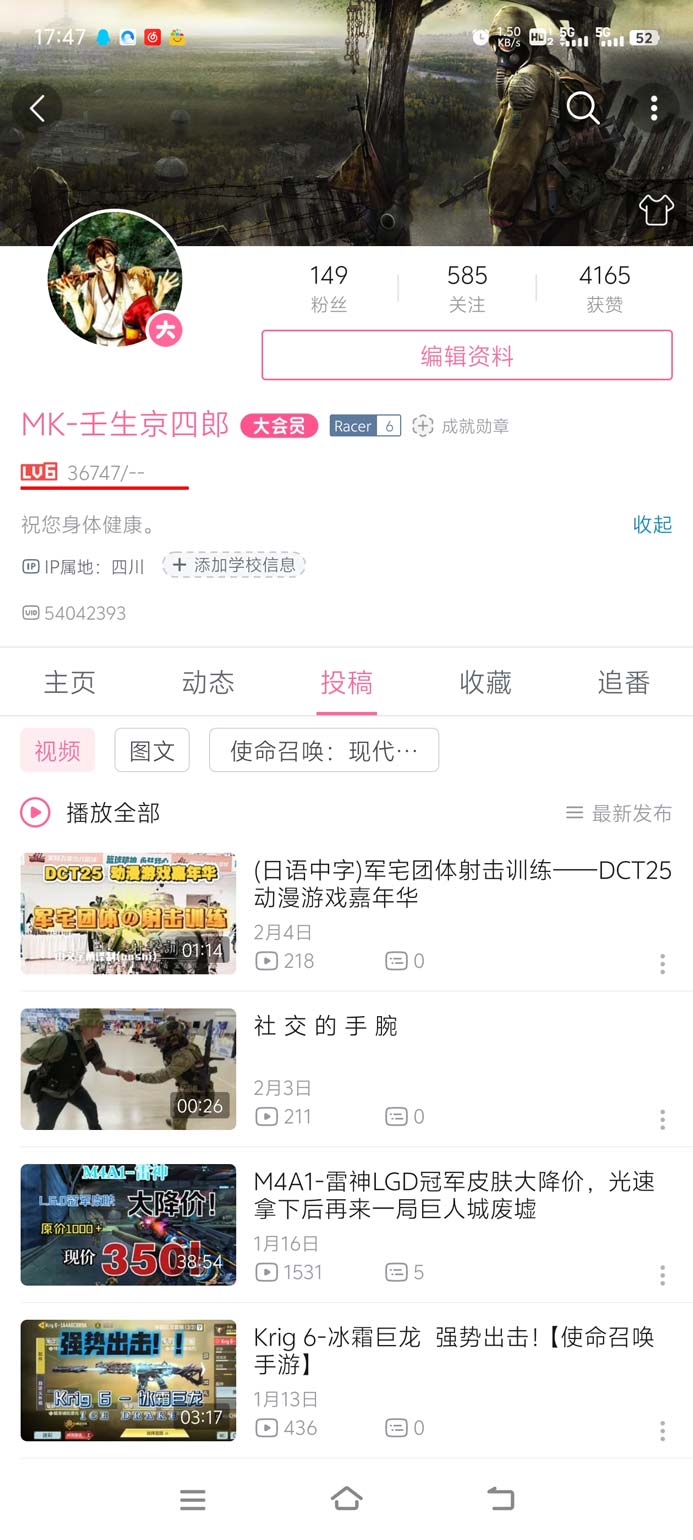Select the 使命召唤：现代 filter chip
Image resolution: width=693 pixels, height=1540 pixels.
[323, 751]
